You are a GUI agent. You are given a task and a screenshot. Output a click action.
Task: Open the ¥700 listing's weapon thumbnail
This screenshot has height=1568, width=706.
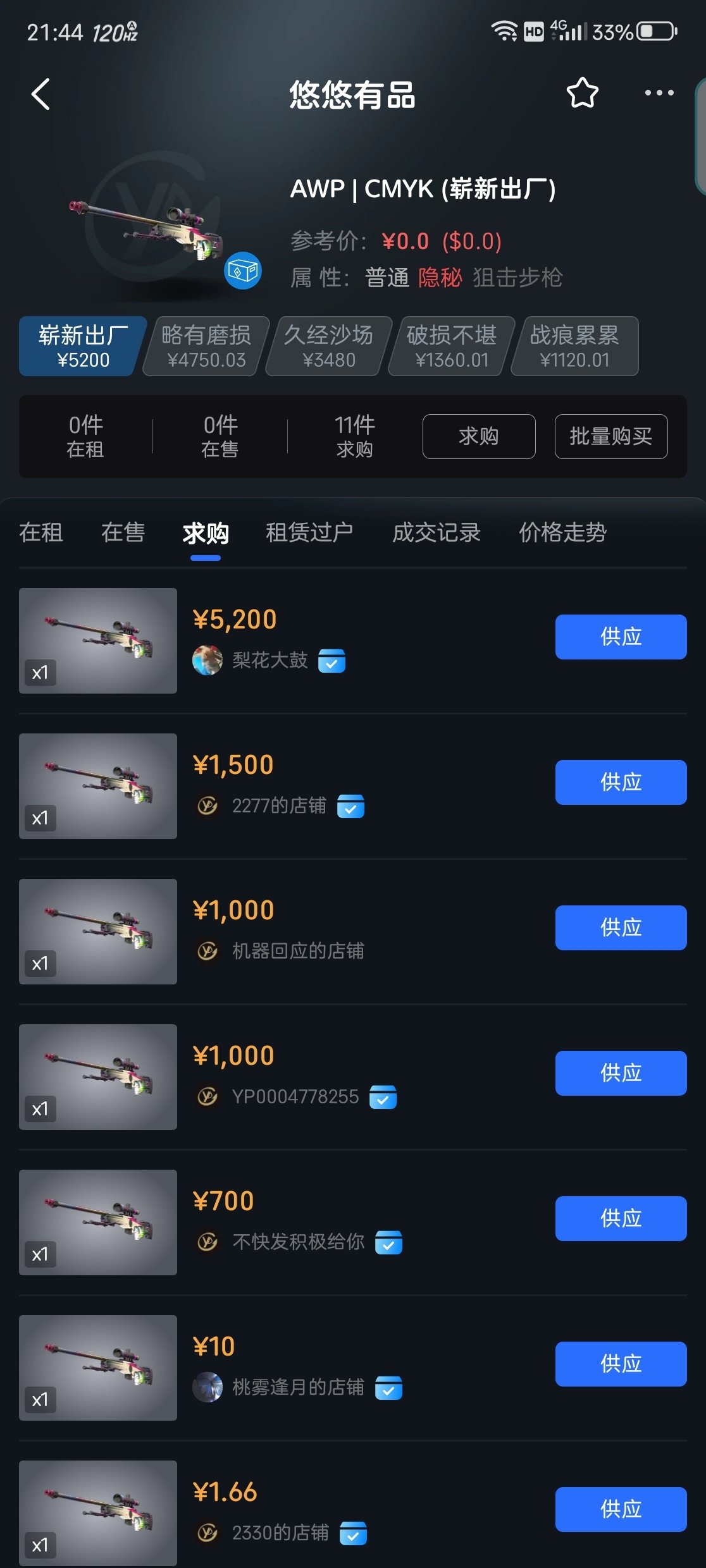coord(97,1223)
